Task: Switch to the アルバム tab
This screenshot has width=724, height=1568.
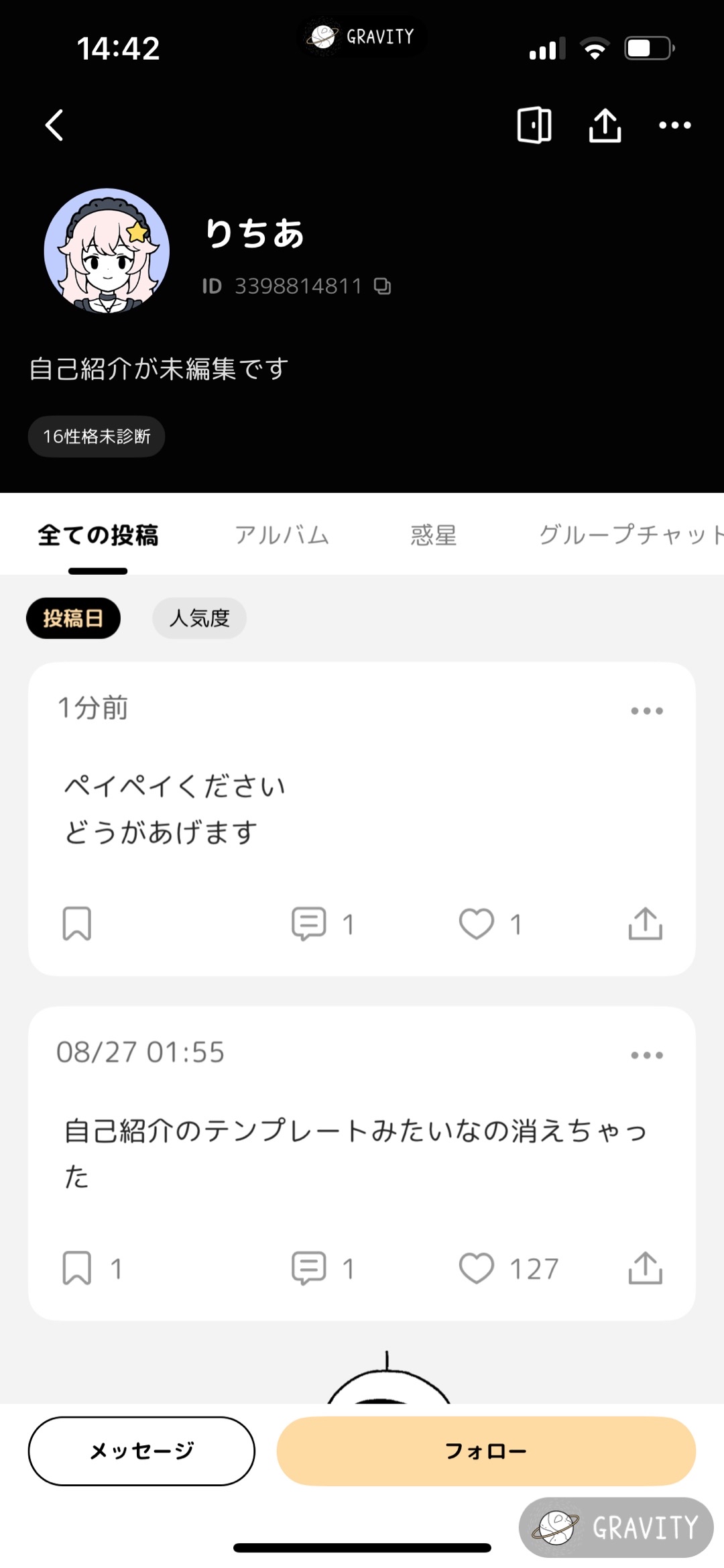Action: 282,535
